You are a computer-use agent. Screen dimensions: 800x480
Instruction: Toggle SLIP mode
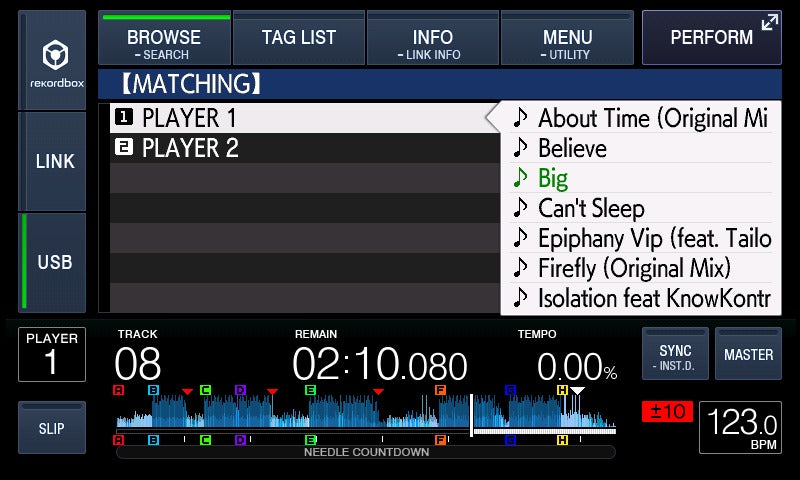52,428
